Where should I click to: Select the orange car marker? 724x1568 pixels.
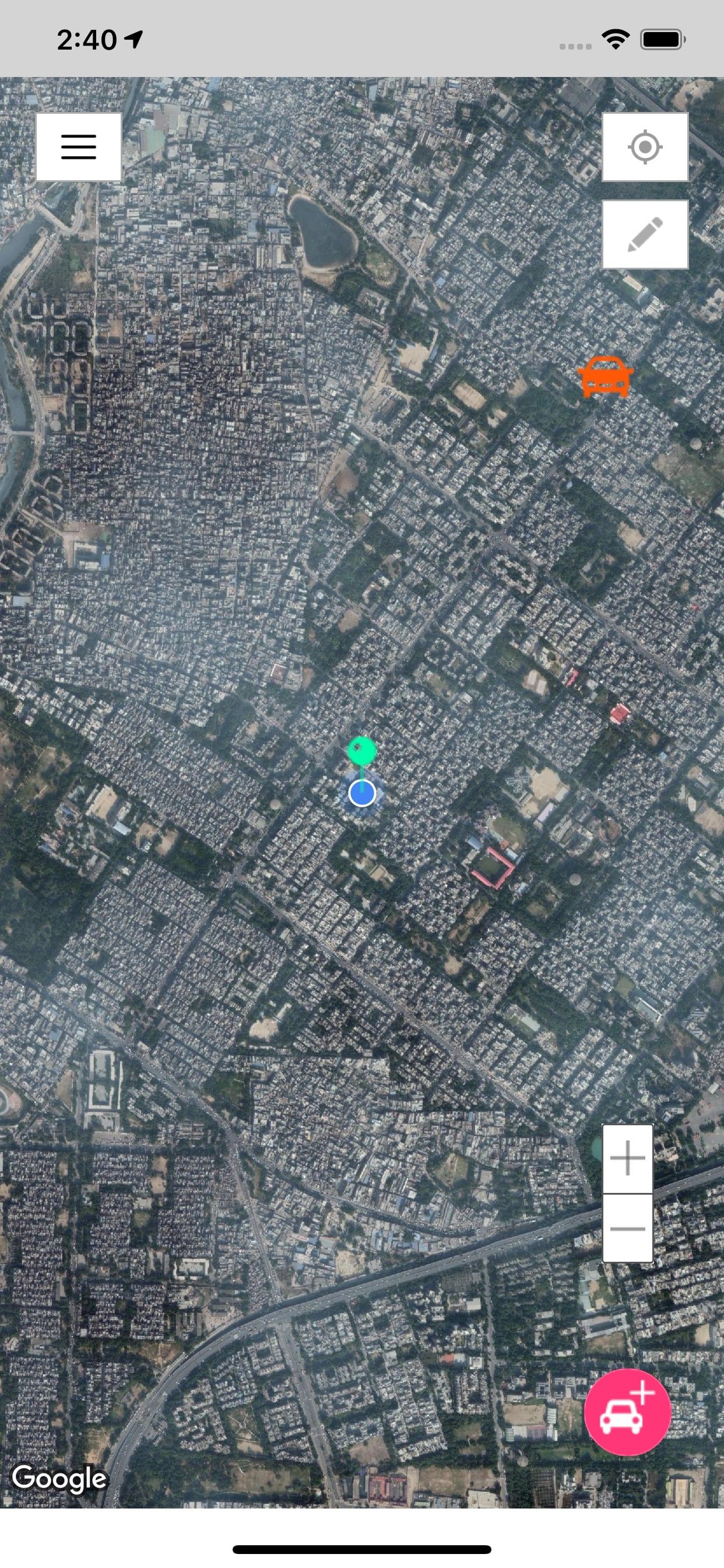pos(604,376)
